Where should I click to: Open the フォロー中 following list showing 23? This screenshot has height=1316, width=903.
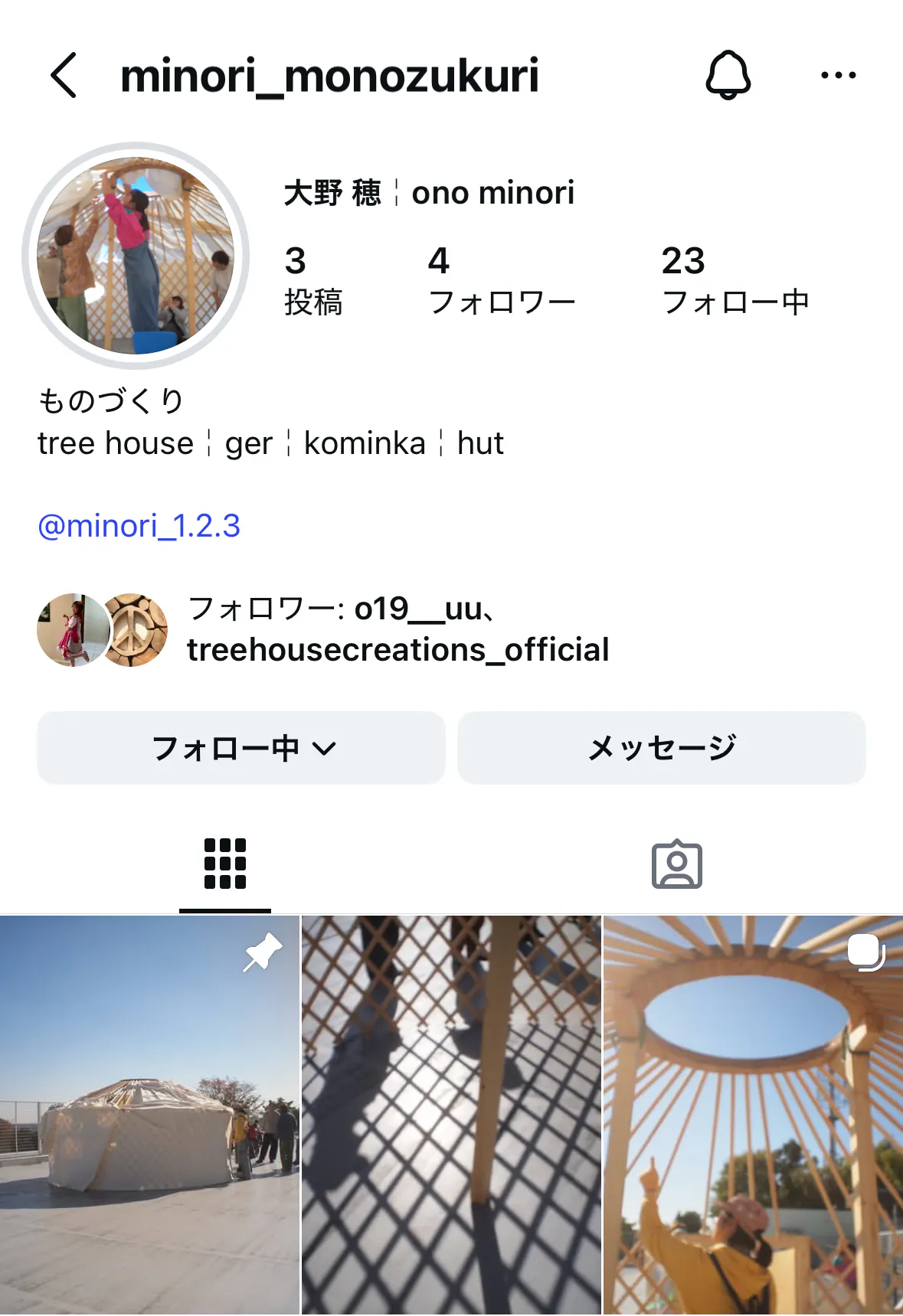(x=735, y=280)
